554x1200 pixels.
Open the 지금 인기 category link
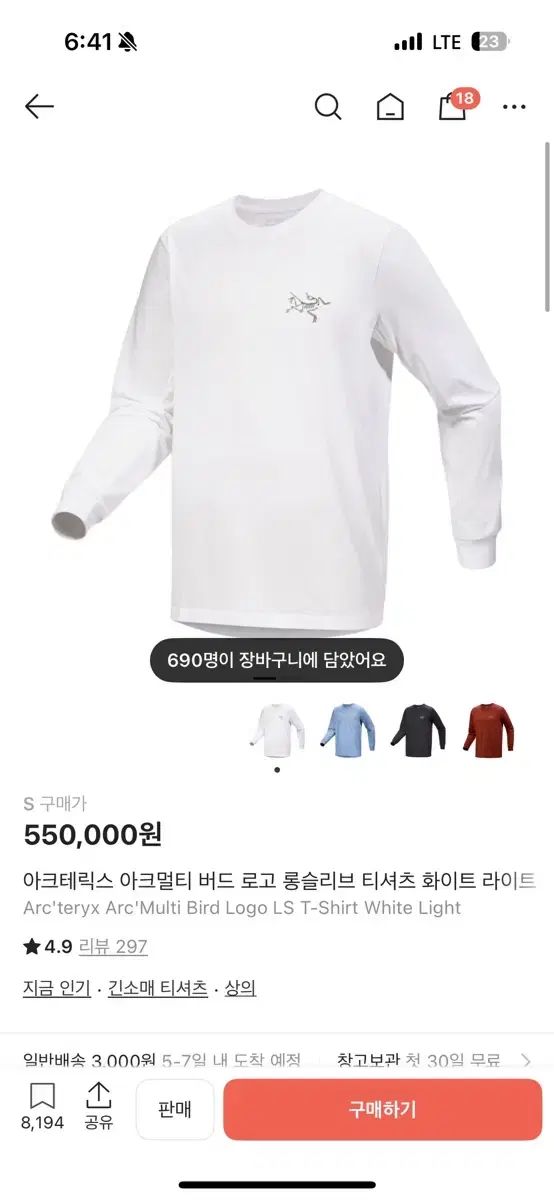tap(56, 988)
